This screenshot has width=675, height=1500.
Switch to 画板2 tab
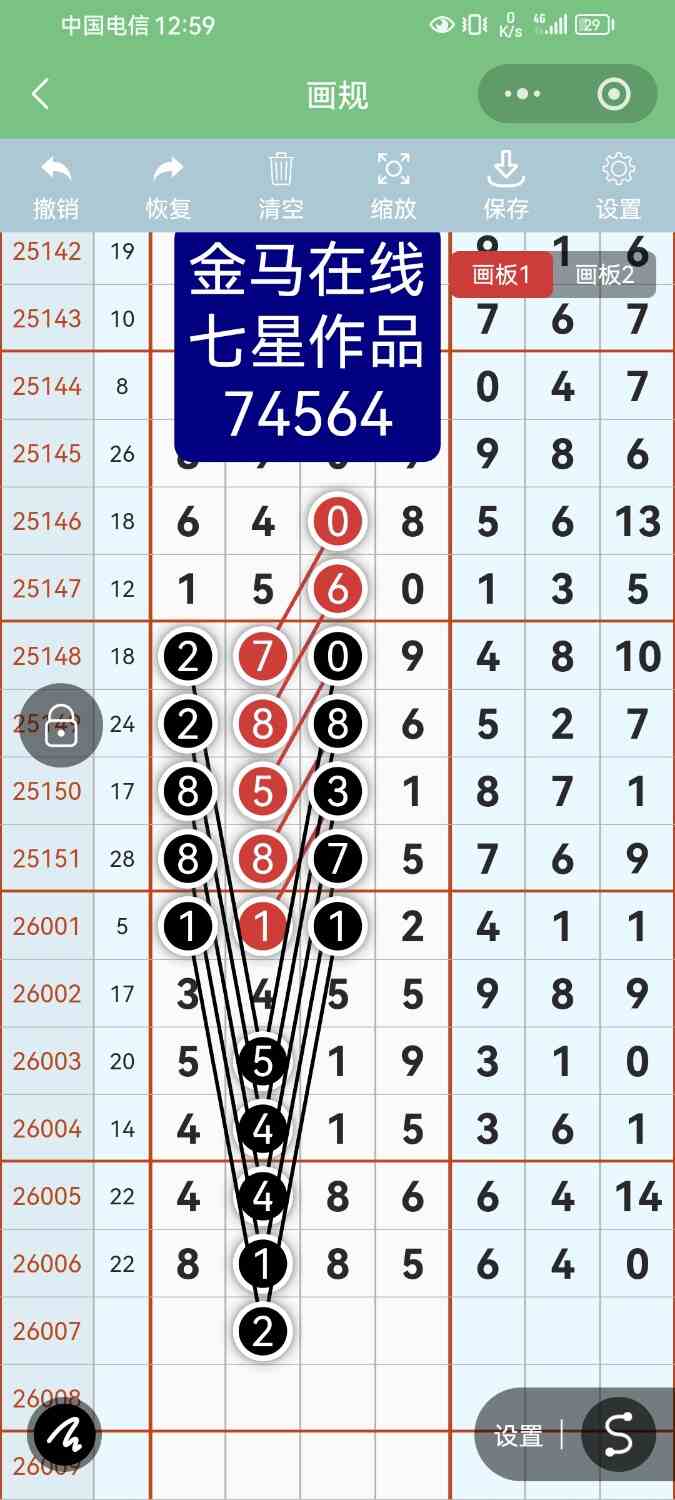[x=606, y=275]
